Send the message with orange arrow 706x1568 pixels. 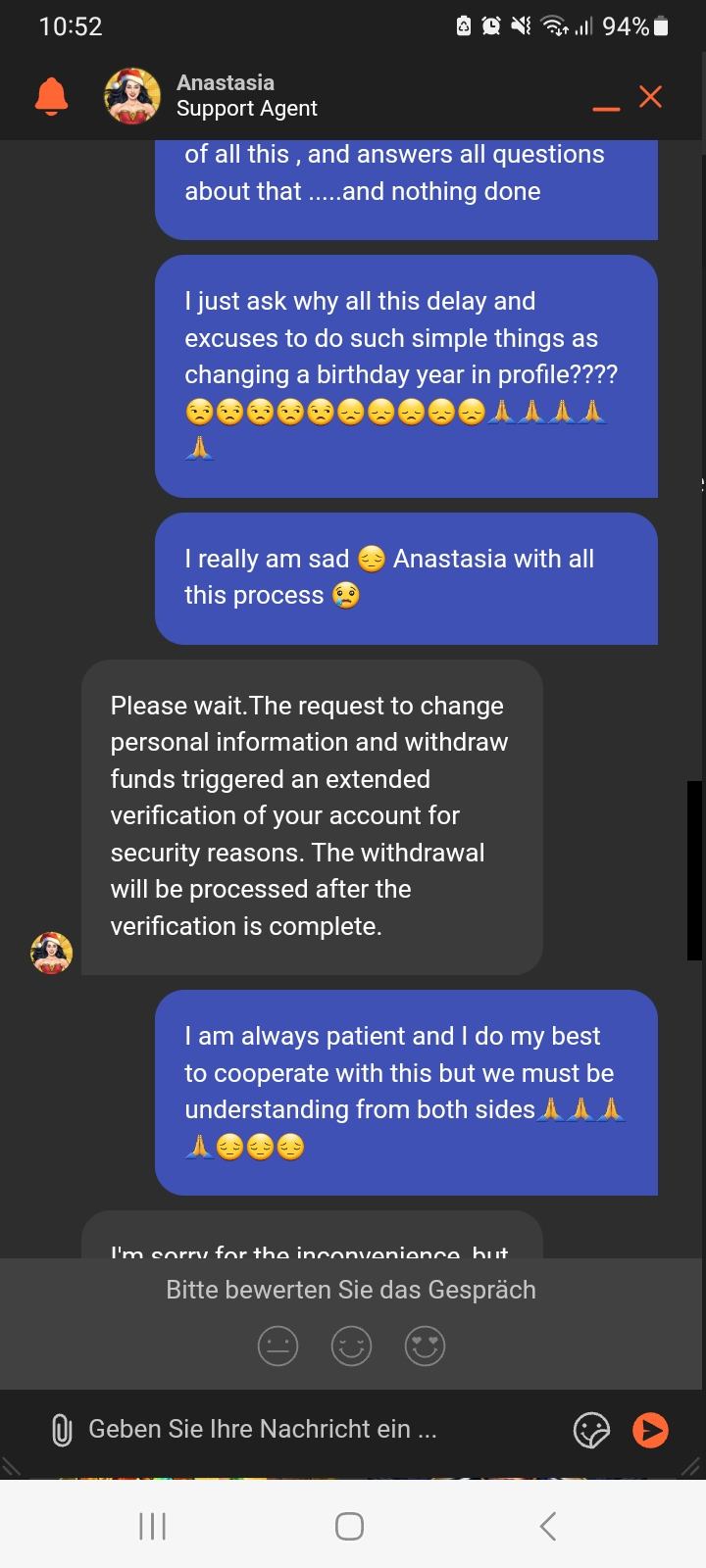pos(650,1430)
